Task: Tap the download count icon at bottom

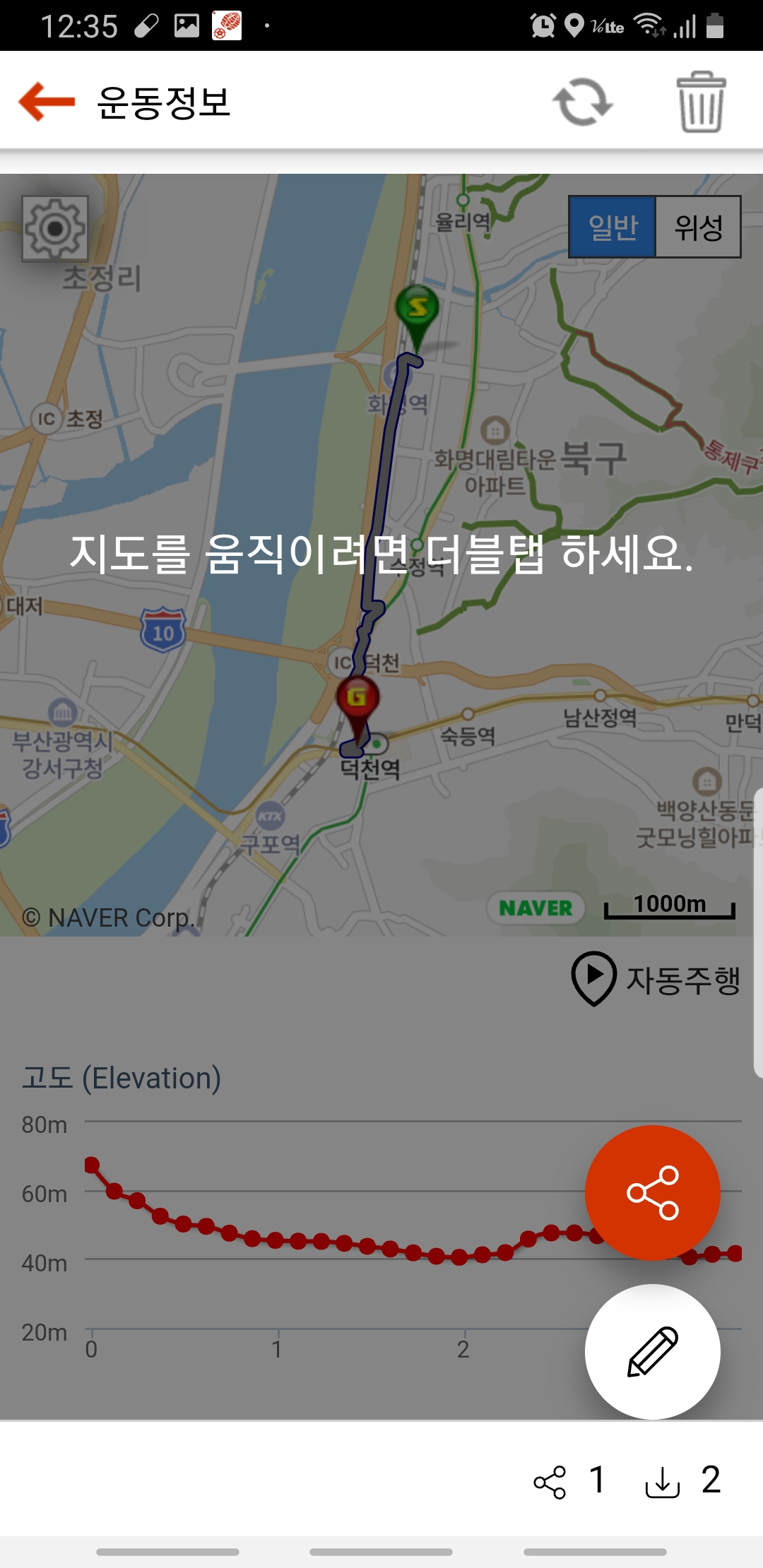Action: [x=663, y=1481]
